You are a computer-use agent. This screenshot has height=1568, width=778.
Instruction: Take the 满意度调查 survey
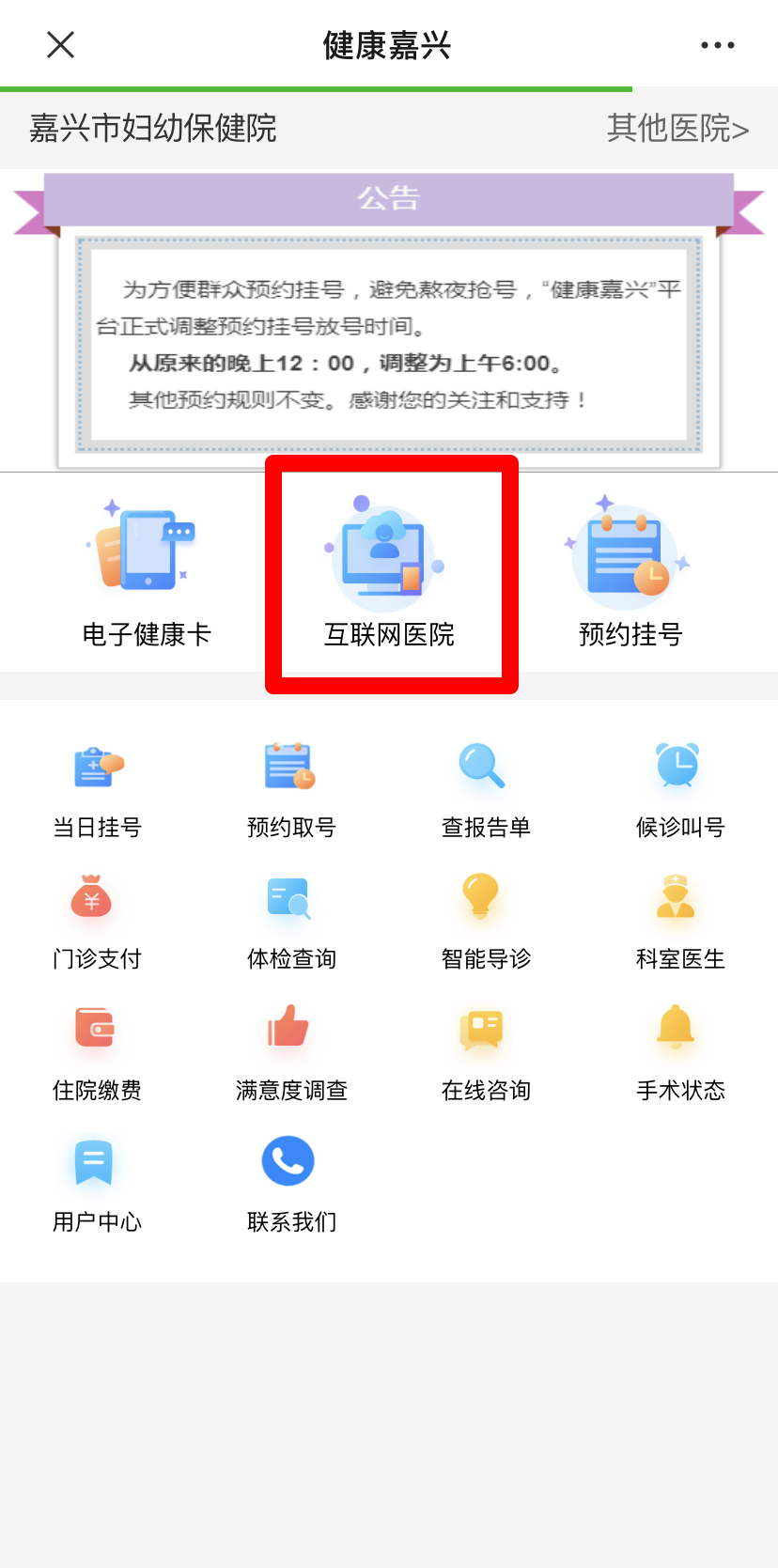tap(291, 1054)
